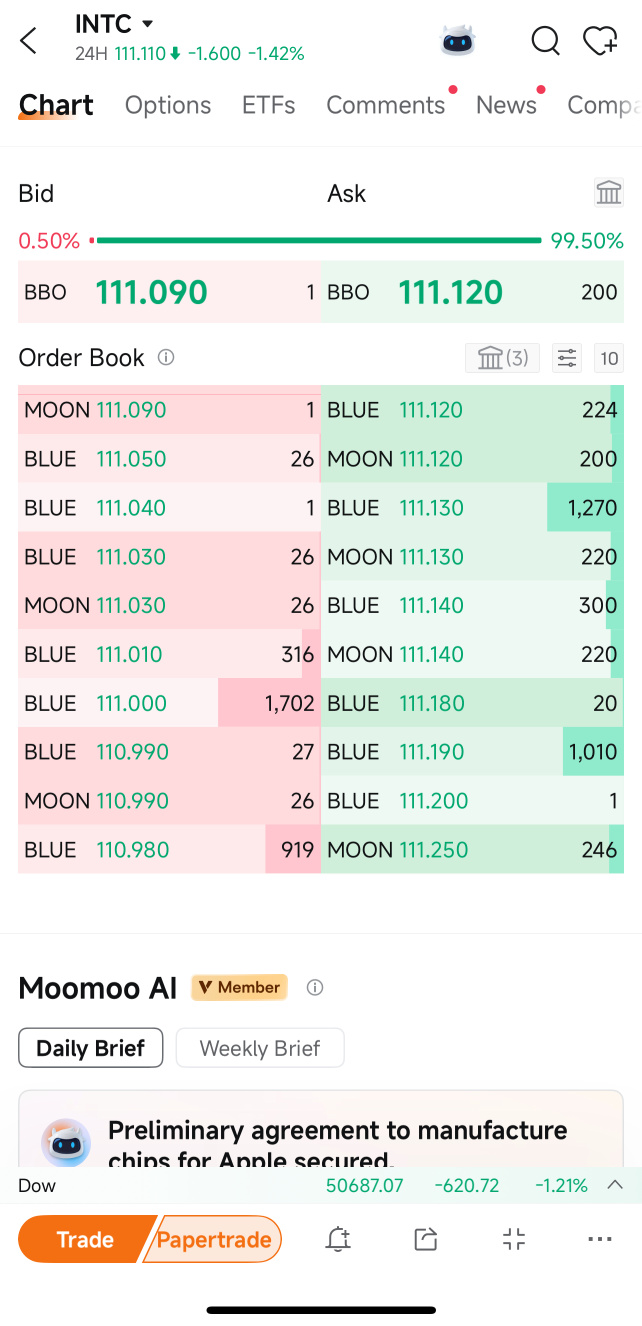Add INTC to watchlist with heart icon
This screenshot has width=642, height=1326.
coord(600,40)
